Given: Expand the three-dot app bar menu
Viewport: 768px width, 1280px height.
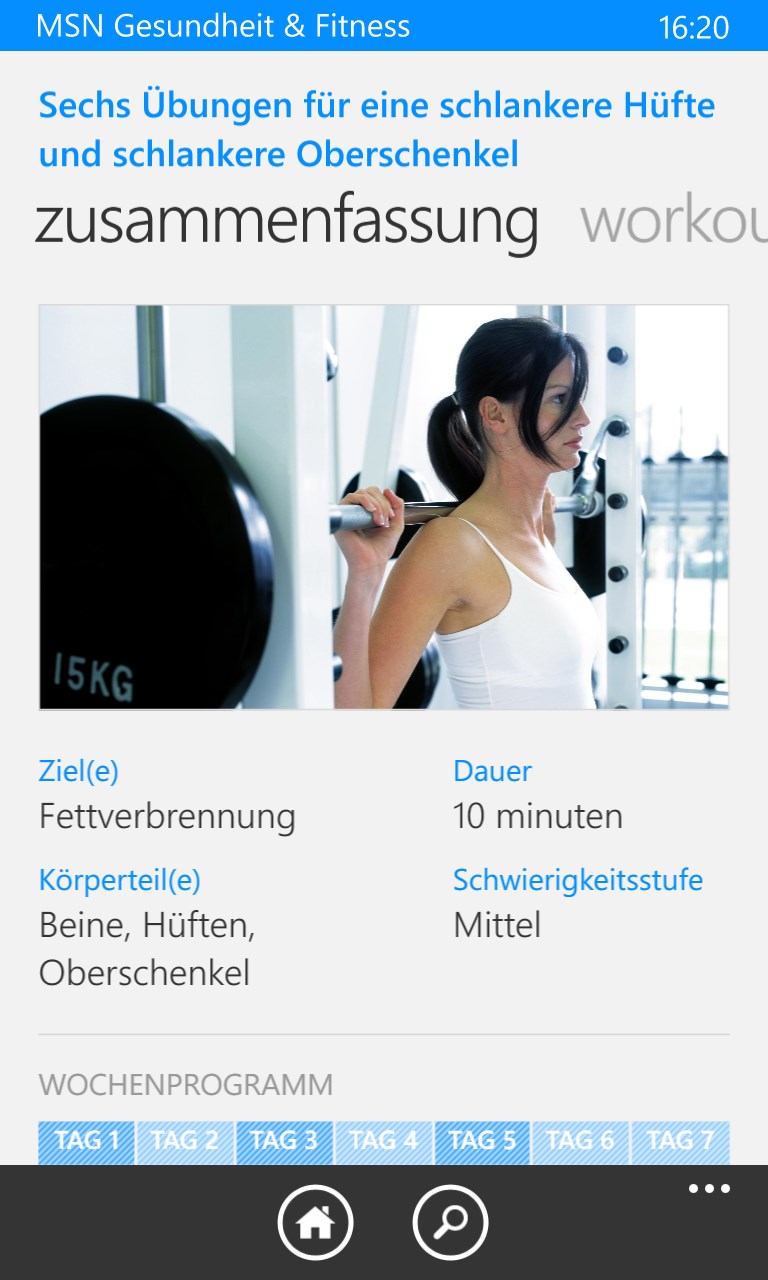Looking at the screenshot, I should click(x=709, y=1189).
